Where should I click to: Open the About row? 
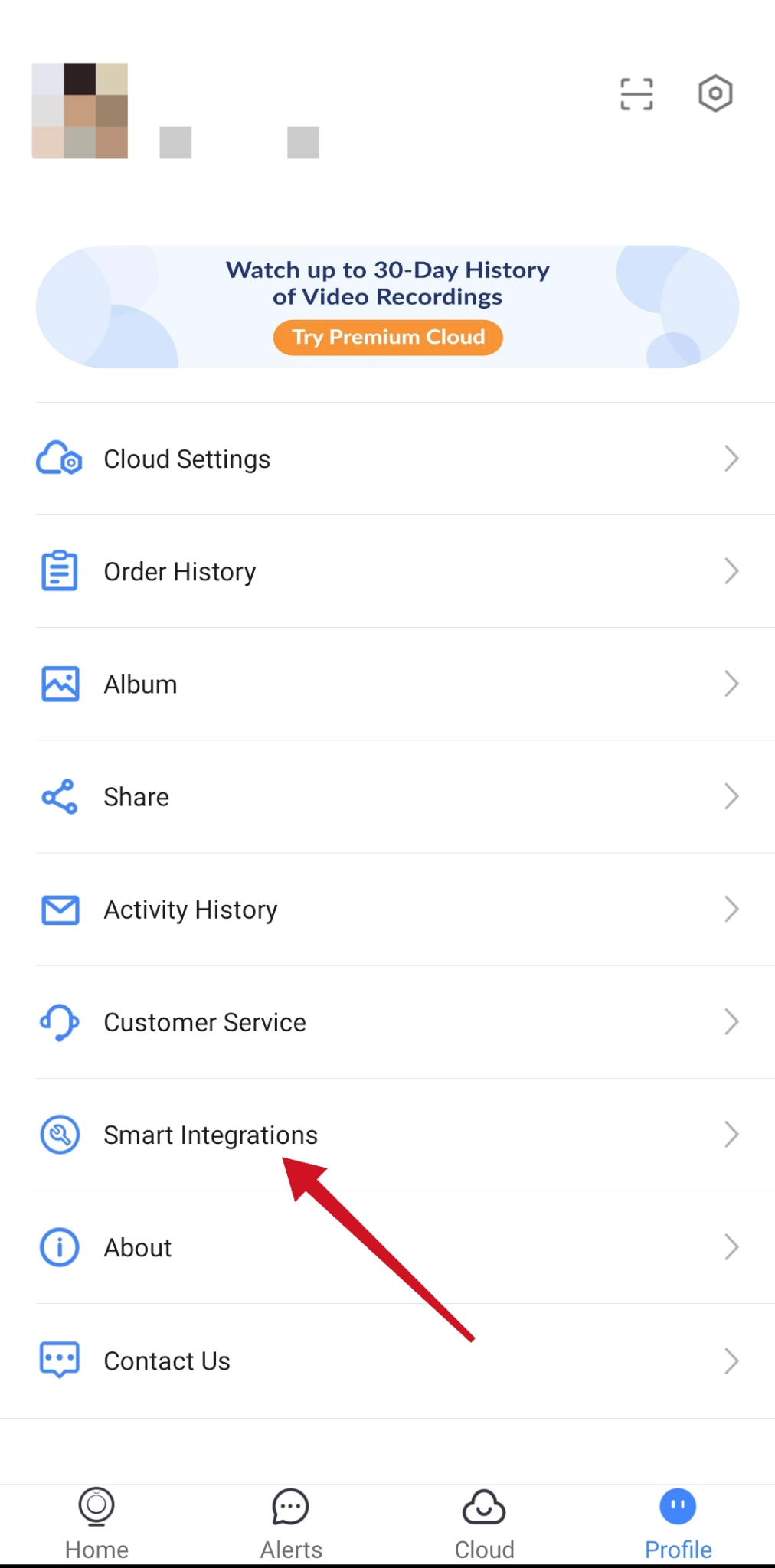pos(387,1247)
